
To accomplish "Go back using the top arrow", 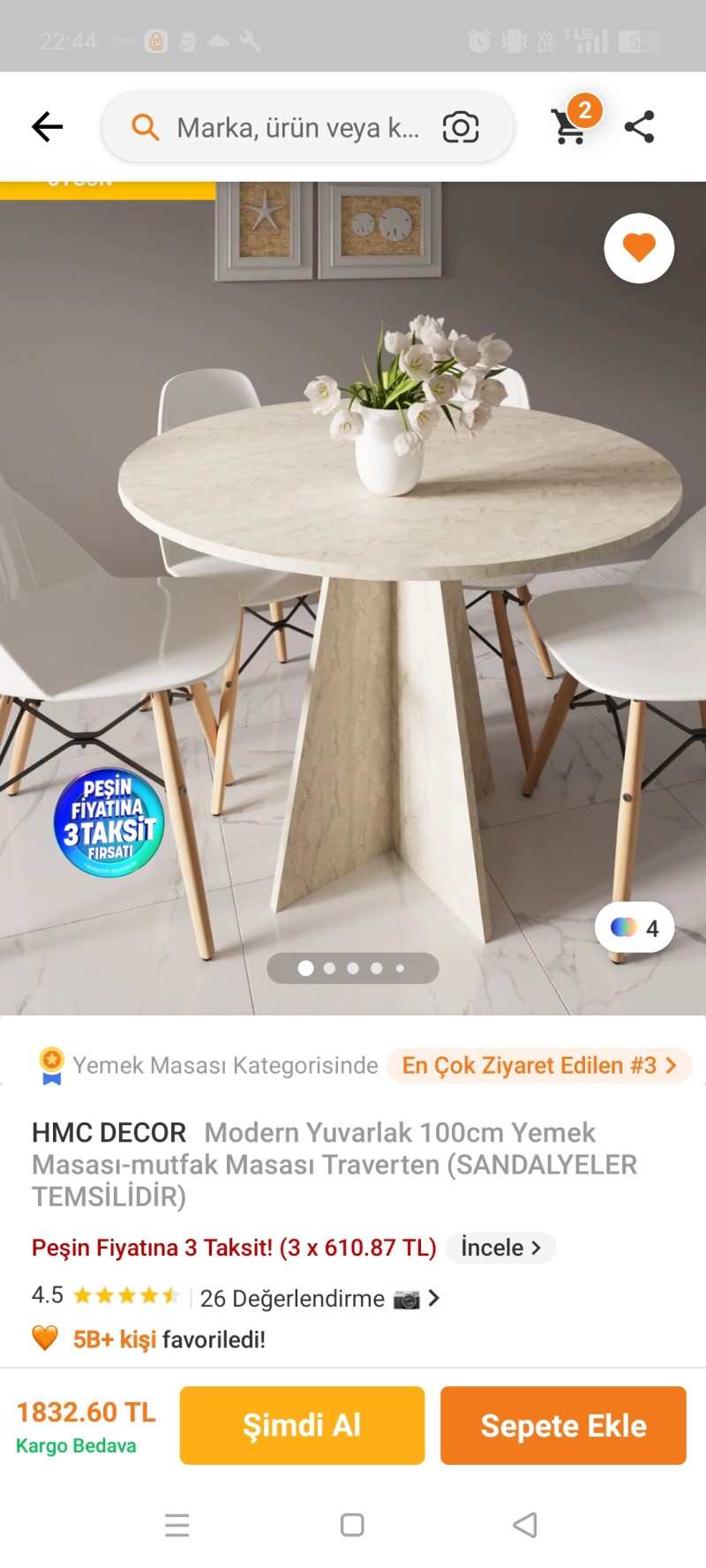I will (x=48, y=127).
